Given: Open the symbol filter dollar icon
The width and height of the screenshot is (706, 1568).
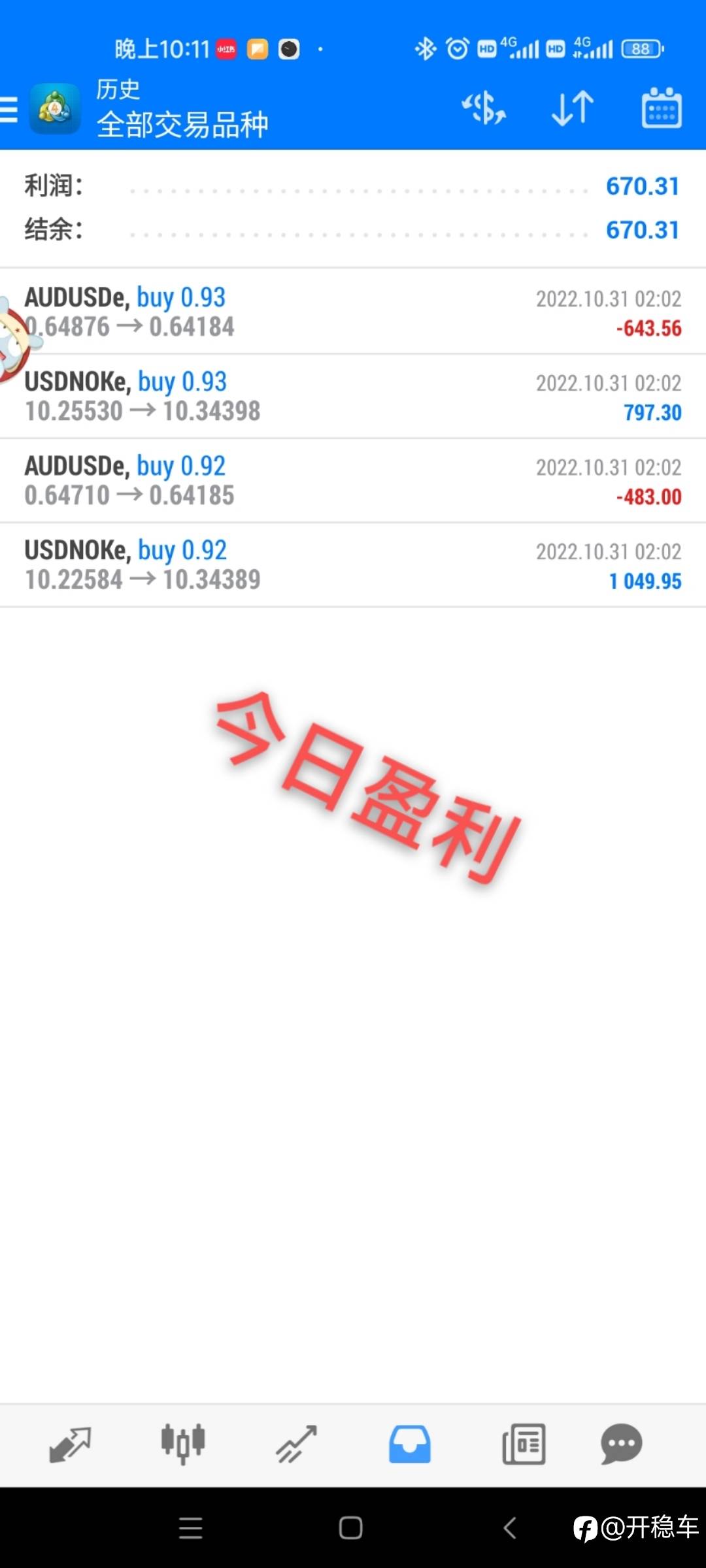Looking at the screenshot, I should coord(484,108).
